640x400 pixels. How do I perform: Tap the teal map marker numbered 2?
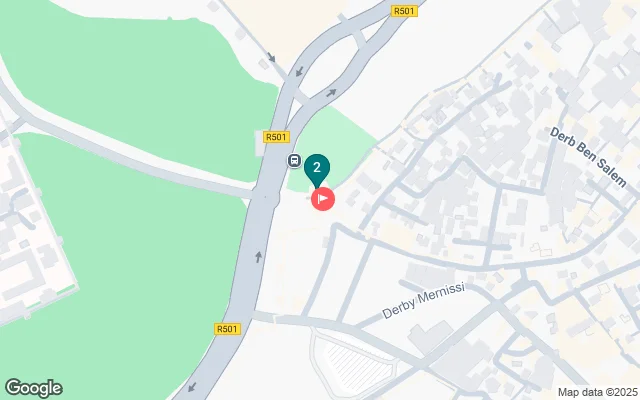point(317,168)
